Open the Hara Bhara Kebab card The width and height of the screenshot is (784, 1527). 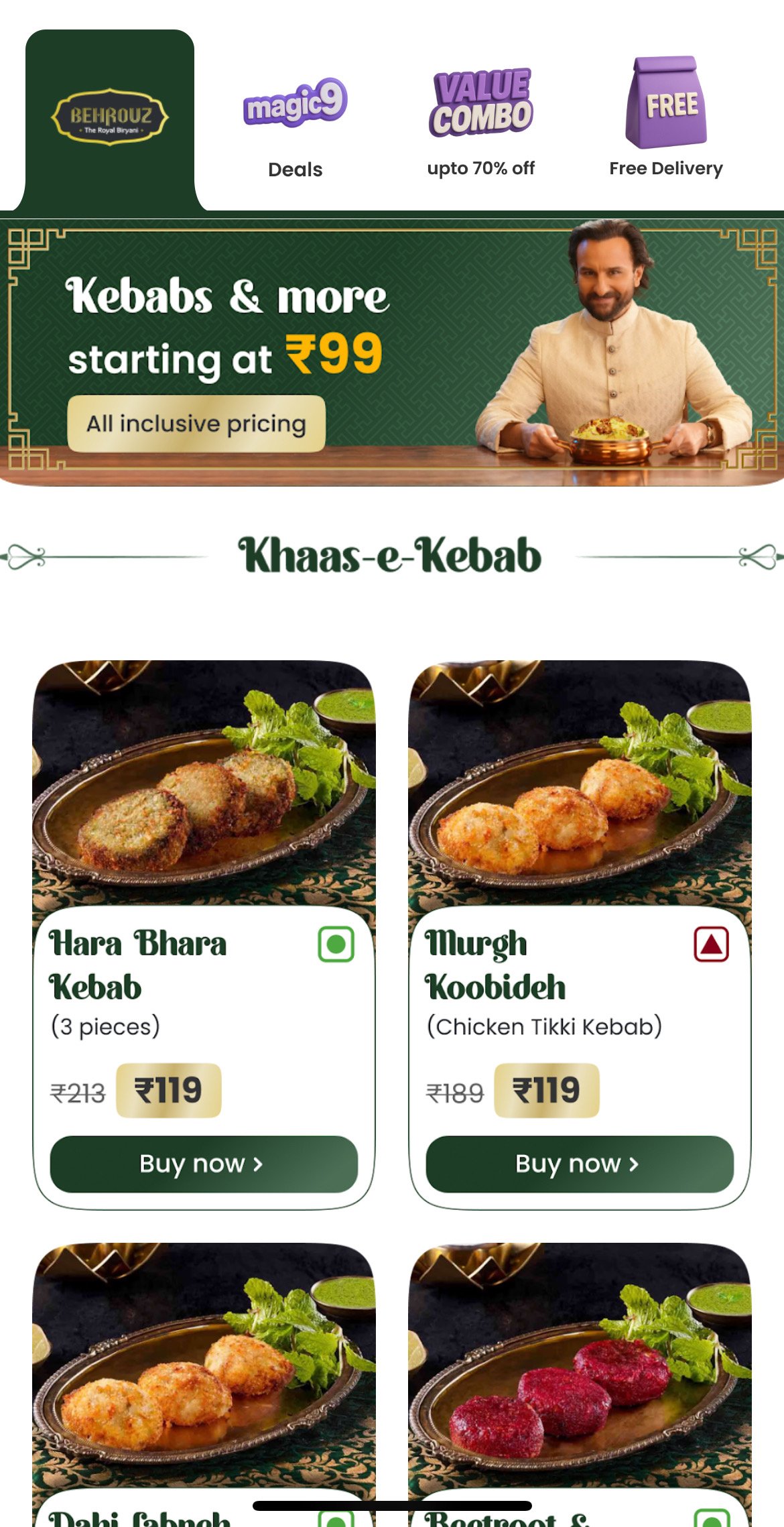click(x=204, y=935)
